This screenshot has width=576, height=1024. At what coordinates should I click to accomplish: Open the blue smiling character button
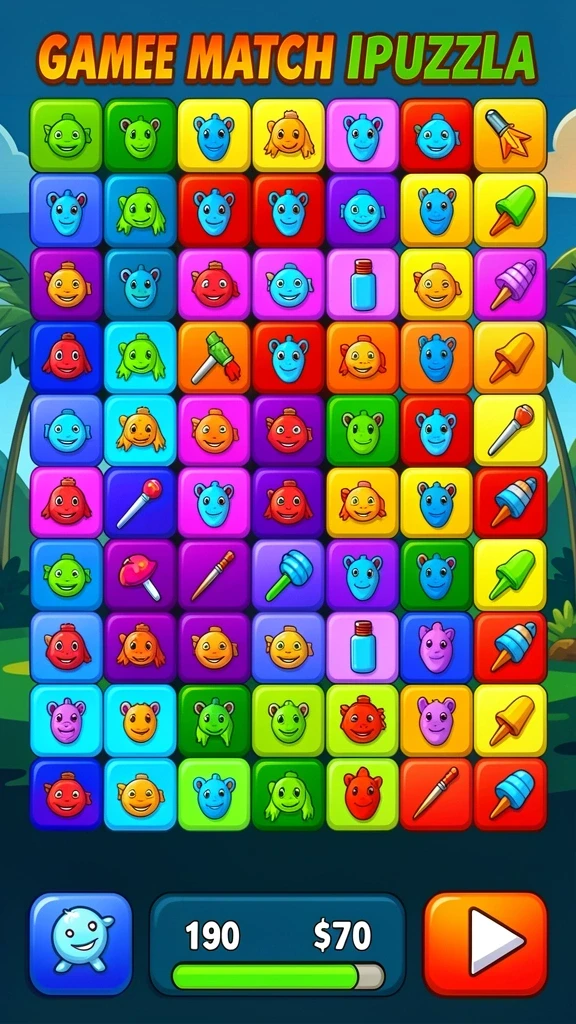(x=81, y=943)
